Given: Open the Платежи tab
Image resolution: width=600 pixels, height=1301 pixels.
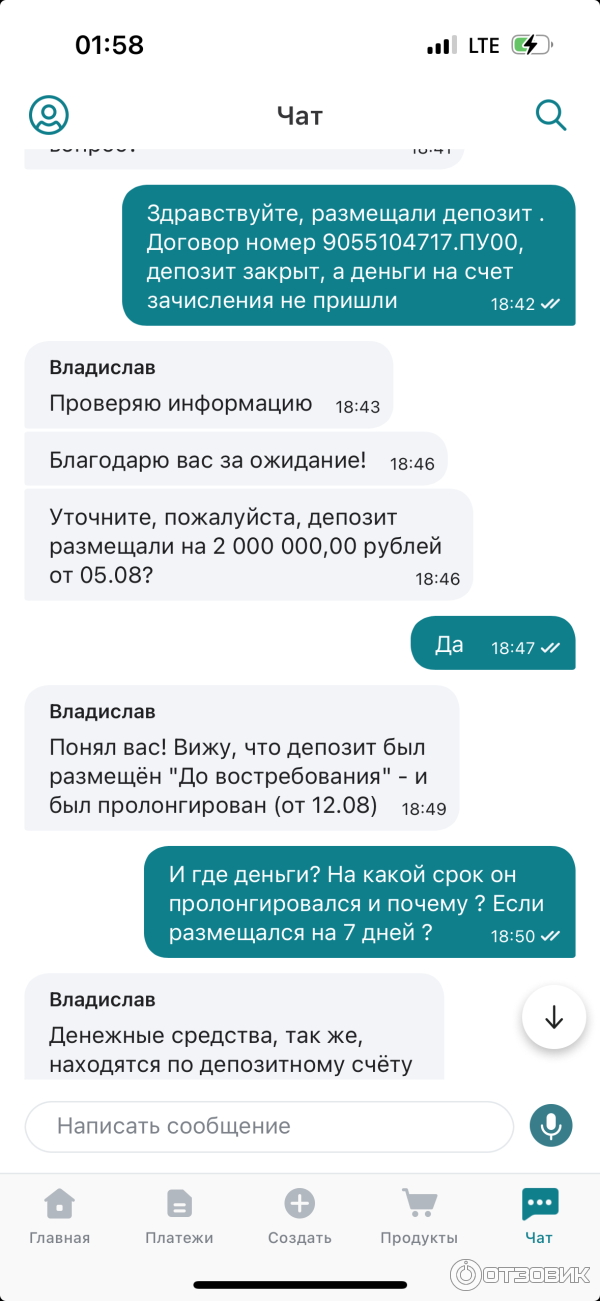Looking at the screenshot, I should click(x=179, y=1215).
